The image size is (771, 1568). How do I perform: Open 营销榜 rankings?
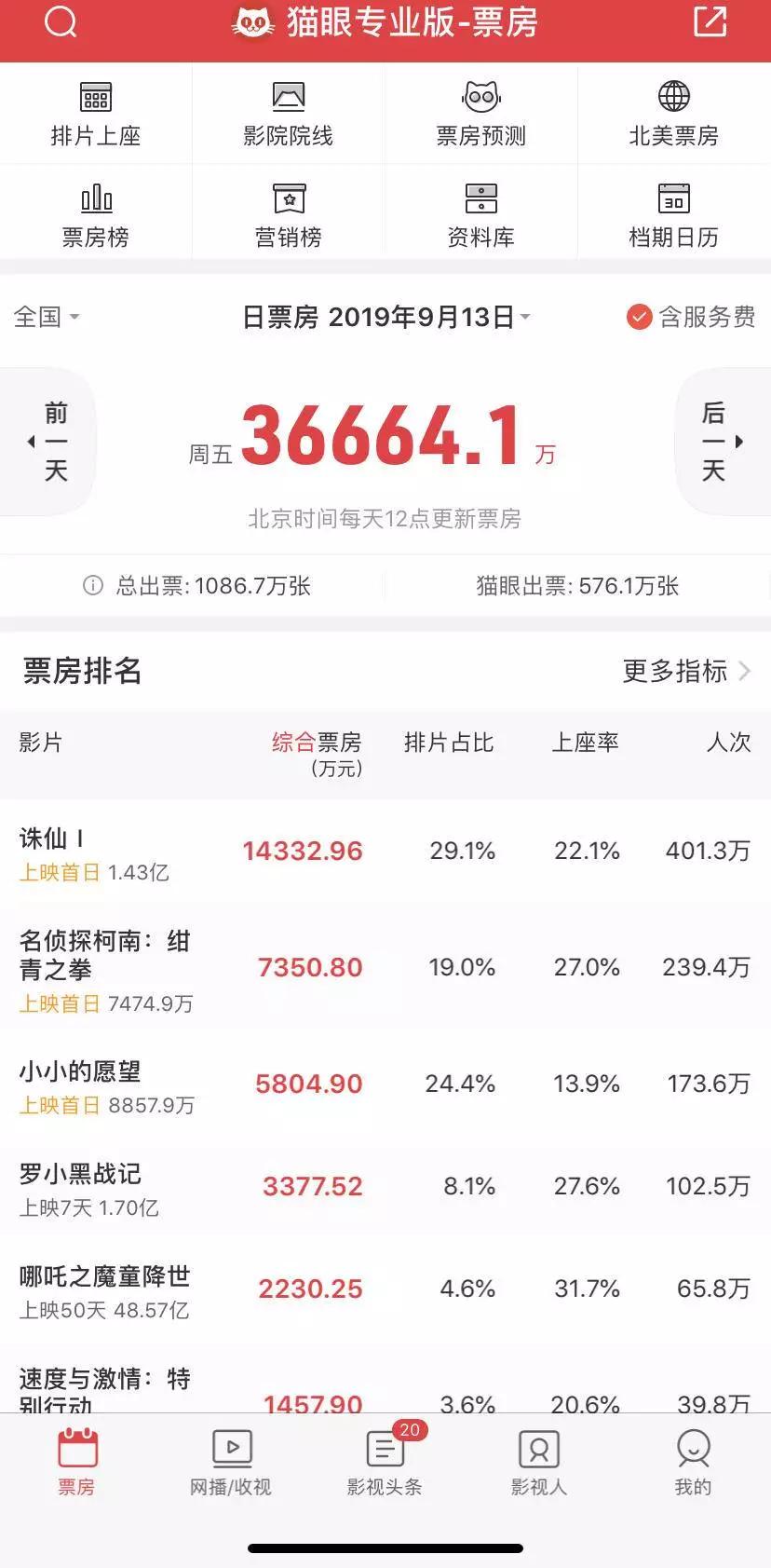click(x=289, y=216)
